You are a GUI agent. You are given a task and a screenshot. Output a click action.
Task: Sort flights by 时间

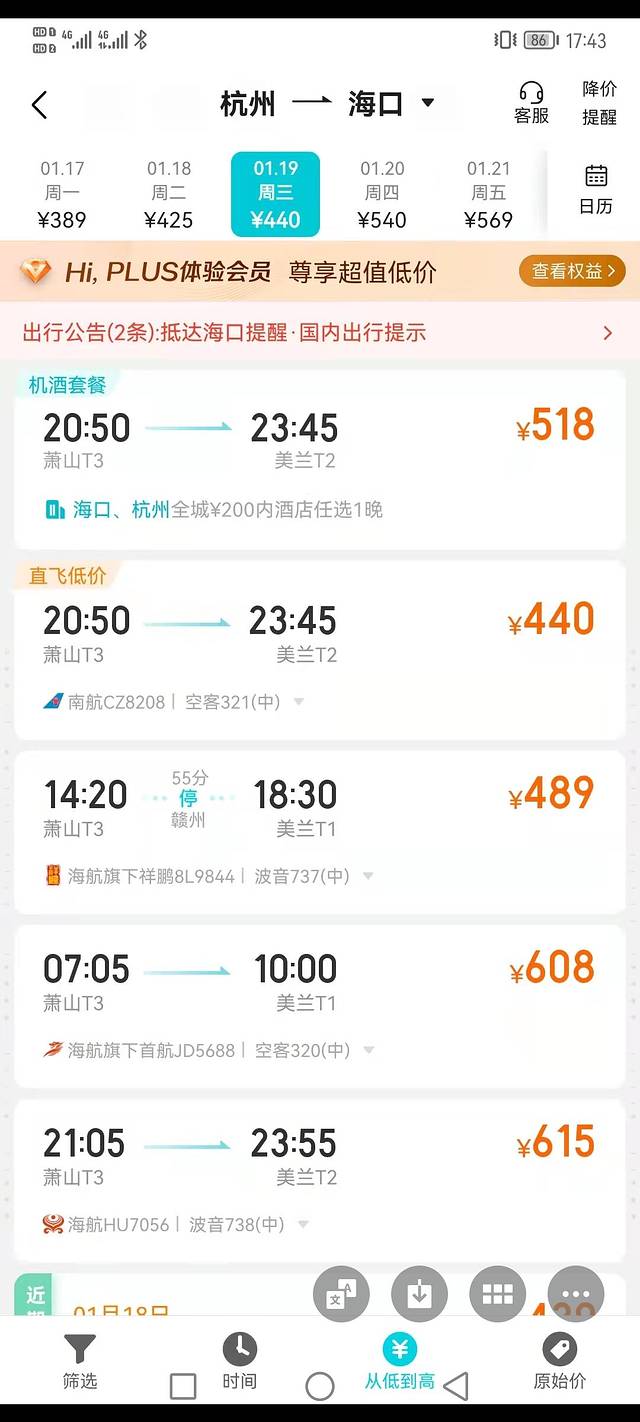pos(239,1361)
